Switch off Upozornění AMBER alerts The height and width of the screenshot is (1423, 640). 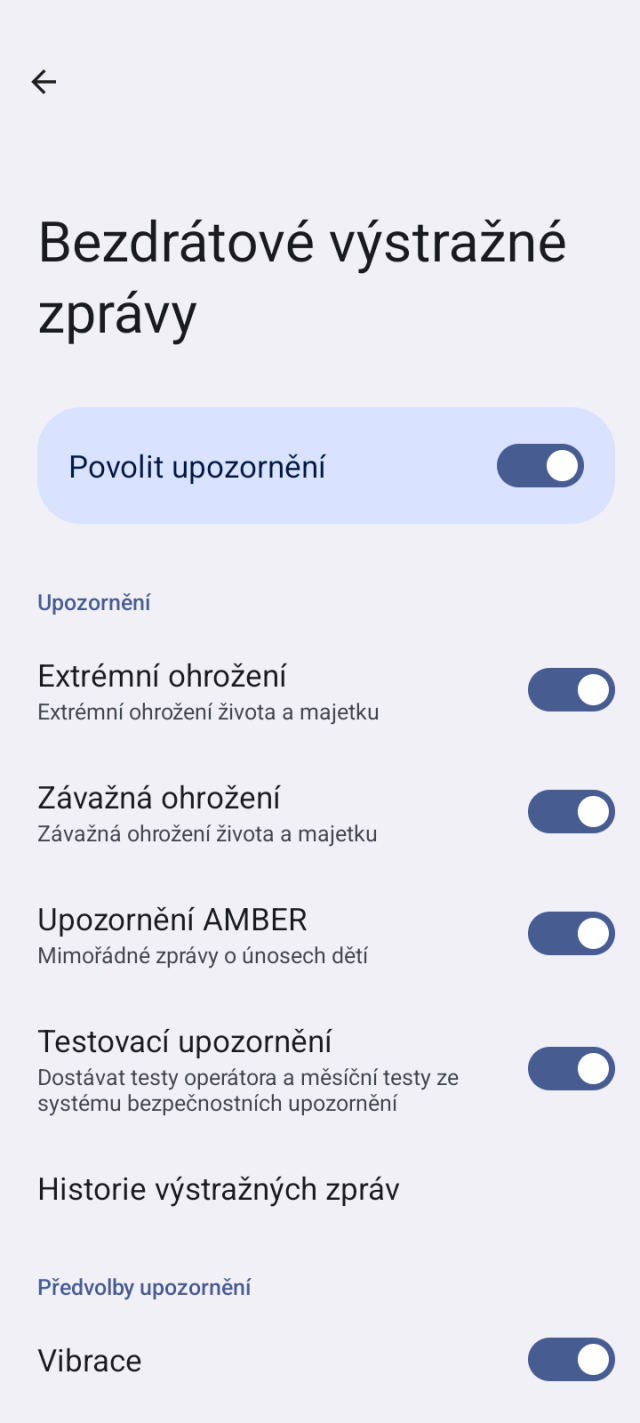pyautogui.click(x=571, y=933)
